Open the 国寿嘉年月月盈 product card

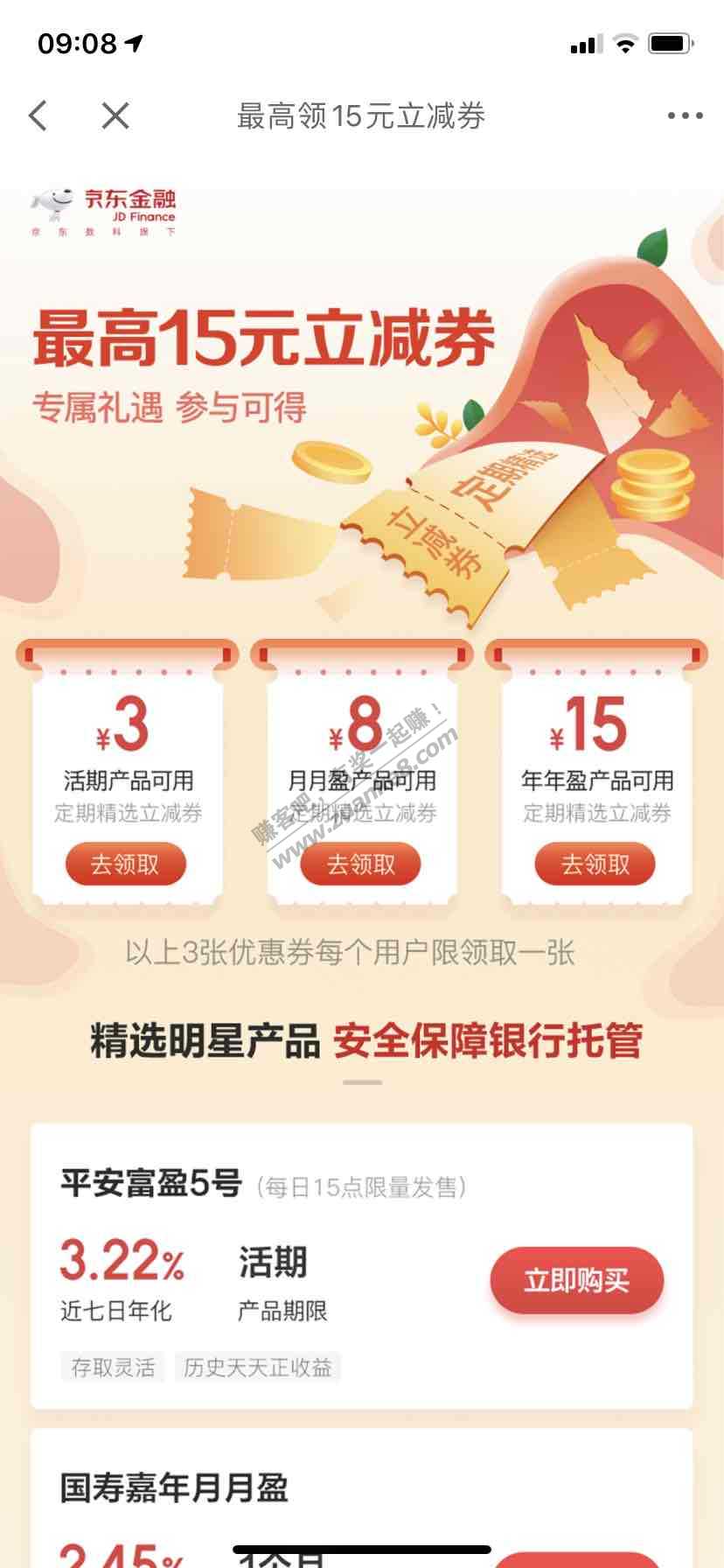point(175,1488)
